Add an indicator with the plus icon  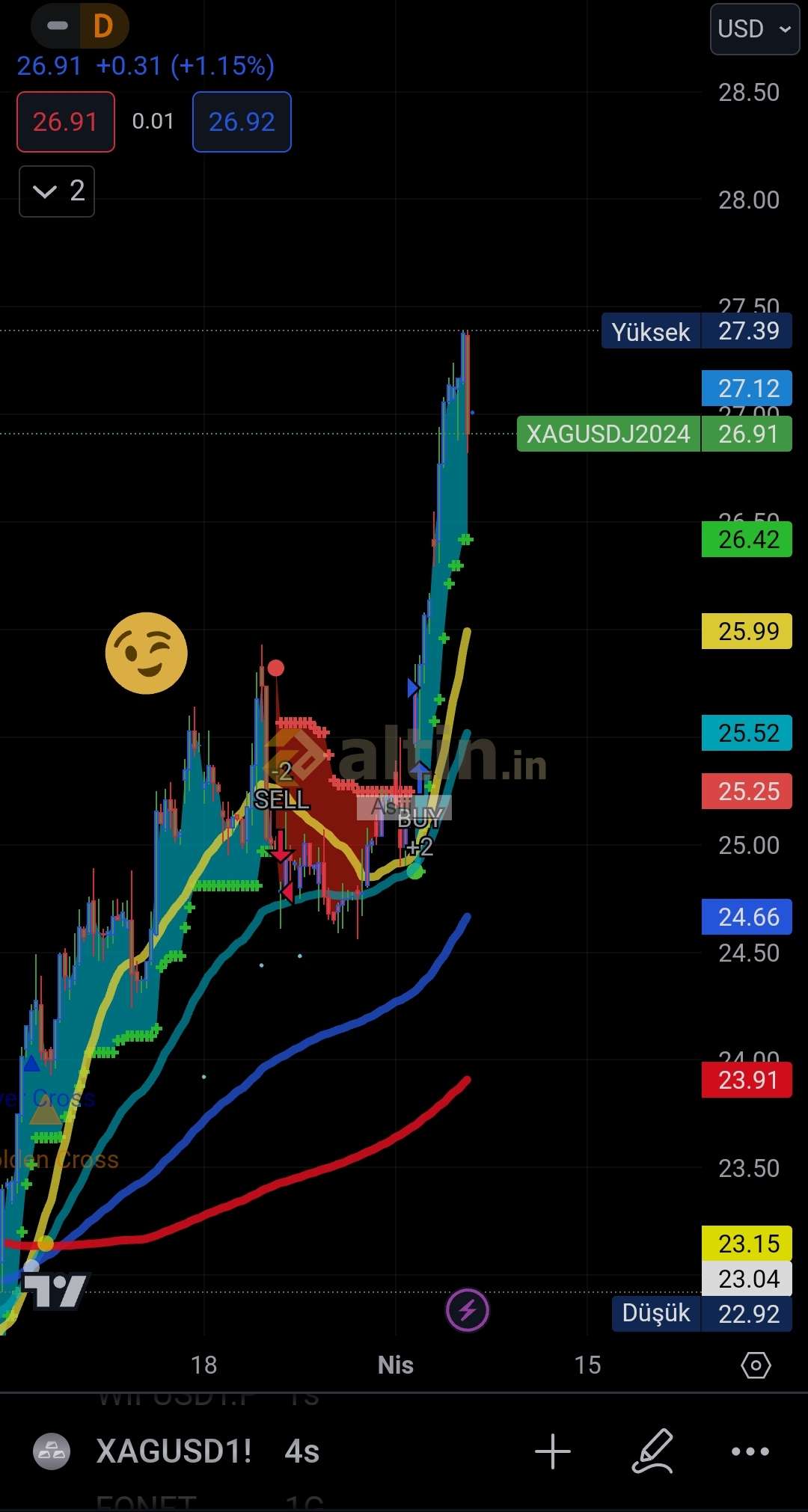[553, 1451]
